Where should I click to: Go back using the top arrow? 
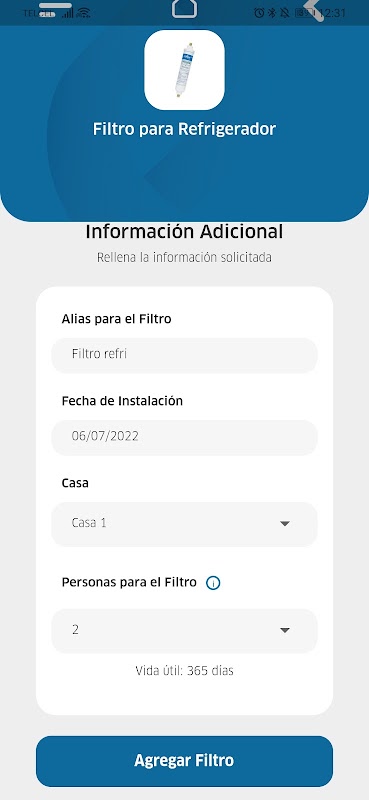(314, 9)
